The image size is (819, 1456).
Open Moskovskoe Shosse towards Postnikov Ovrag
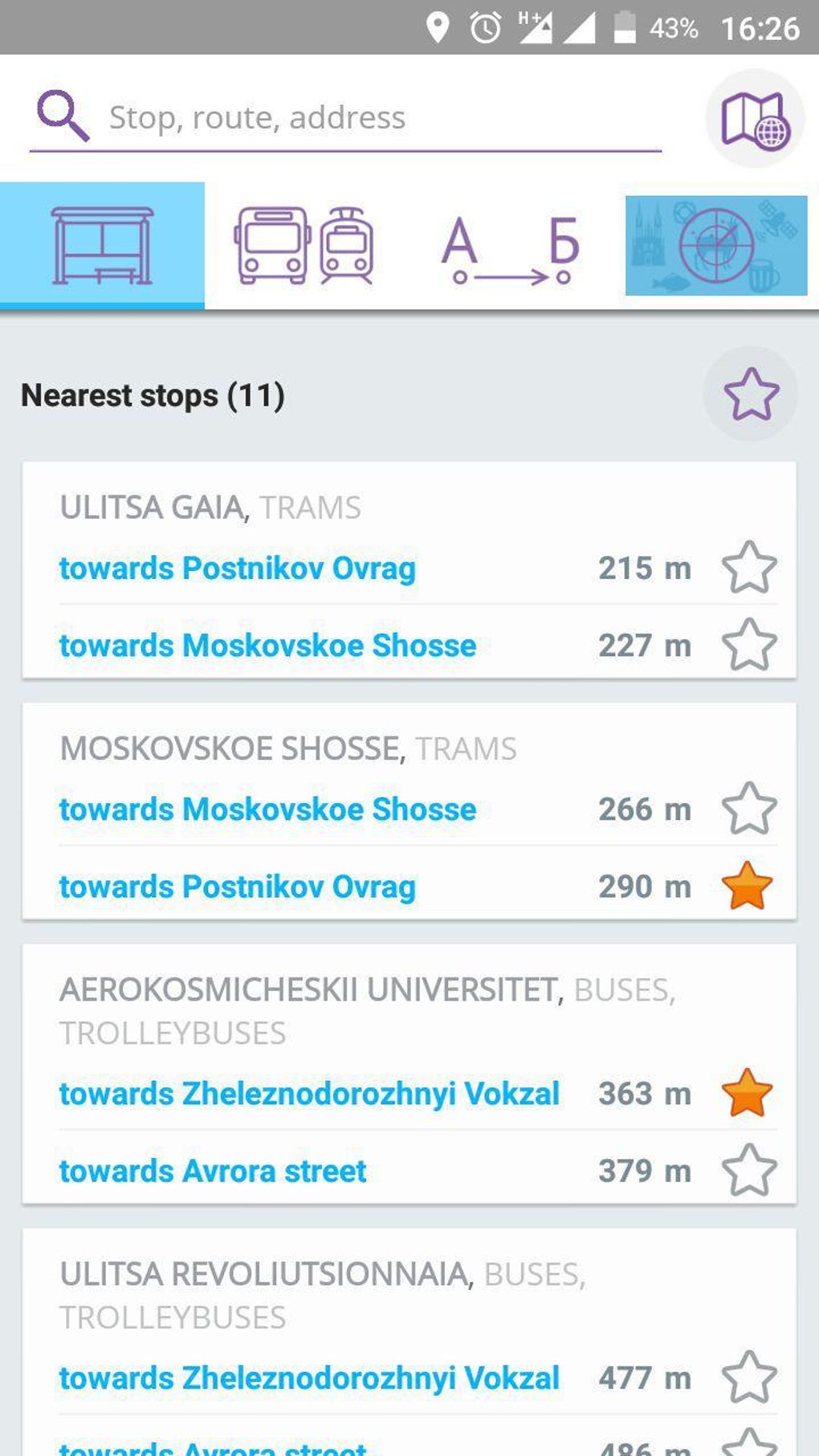coord(238,887)
